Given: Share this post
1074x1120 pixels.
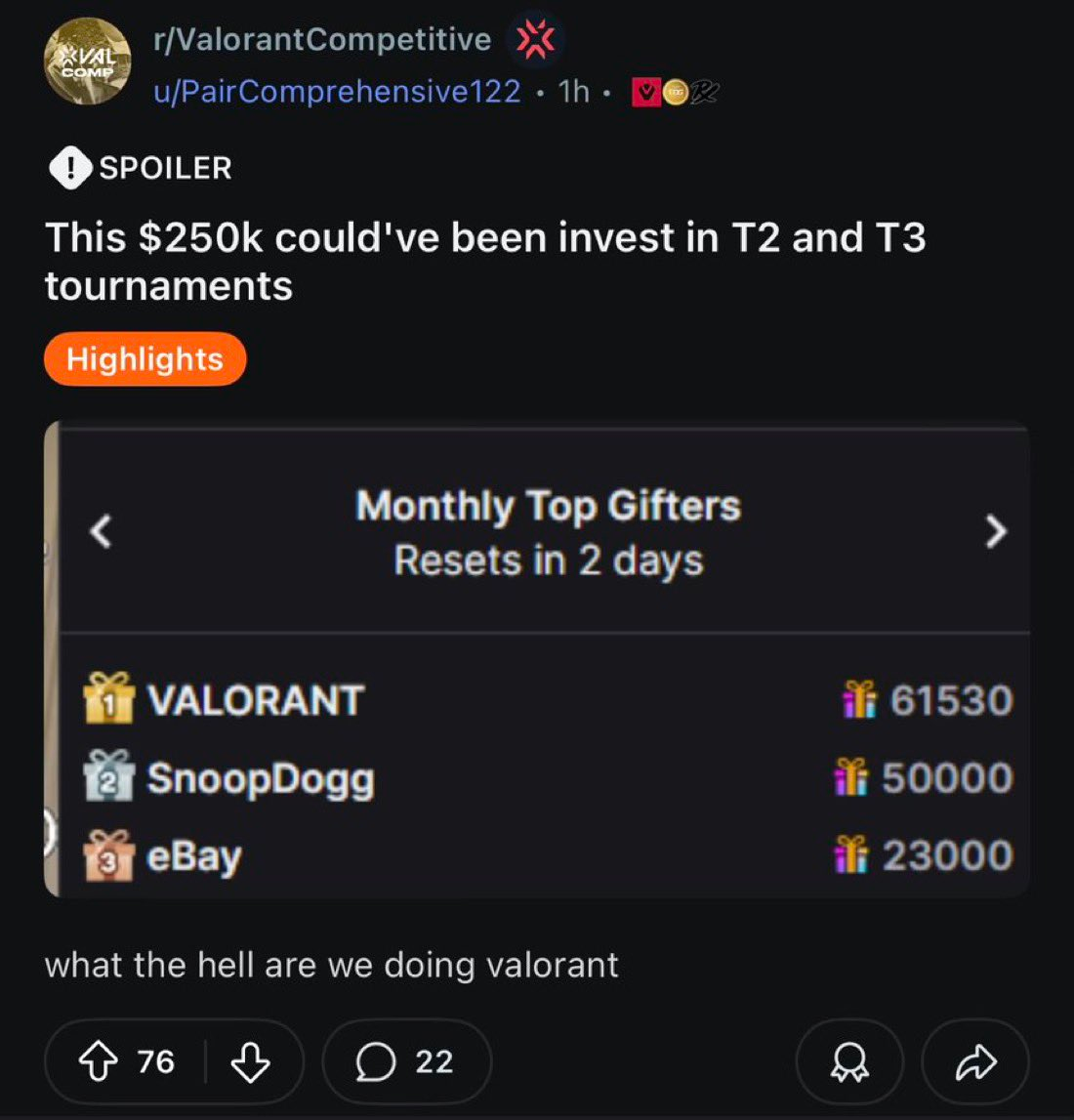Looking at the screenshot, I should (974, 1062).
